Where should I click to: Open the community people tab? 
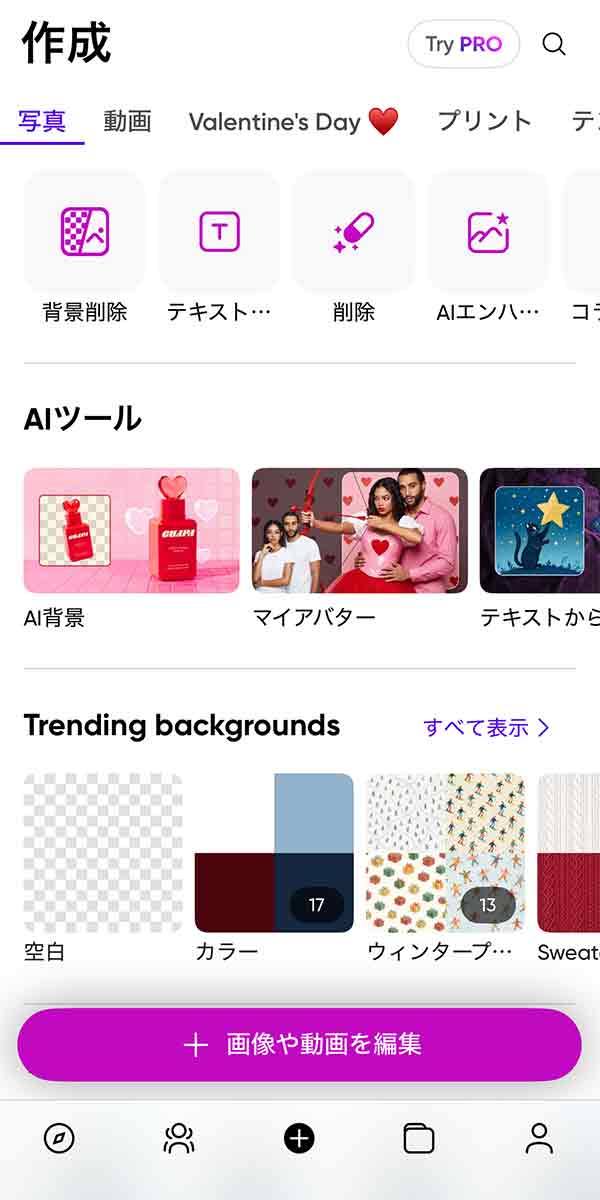[179, 1138]
